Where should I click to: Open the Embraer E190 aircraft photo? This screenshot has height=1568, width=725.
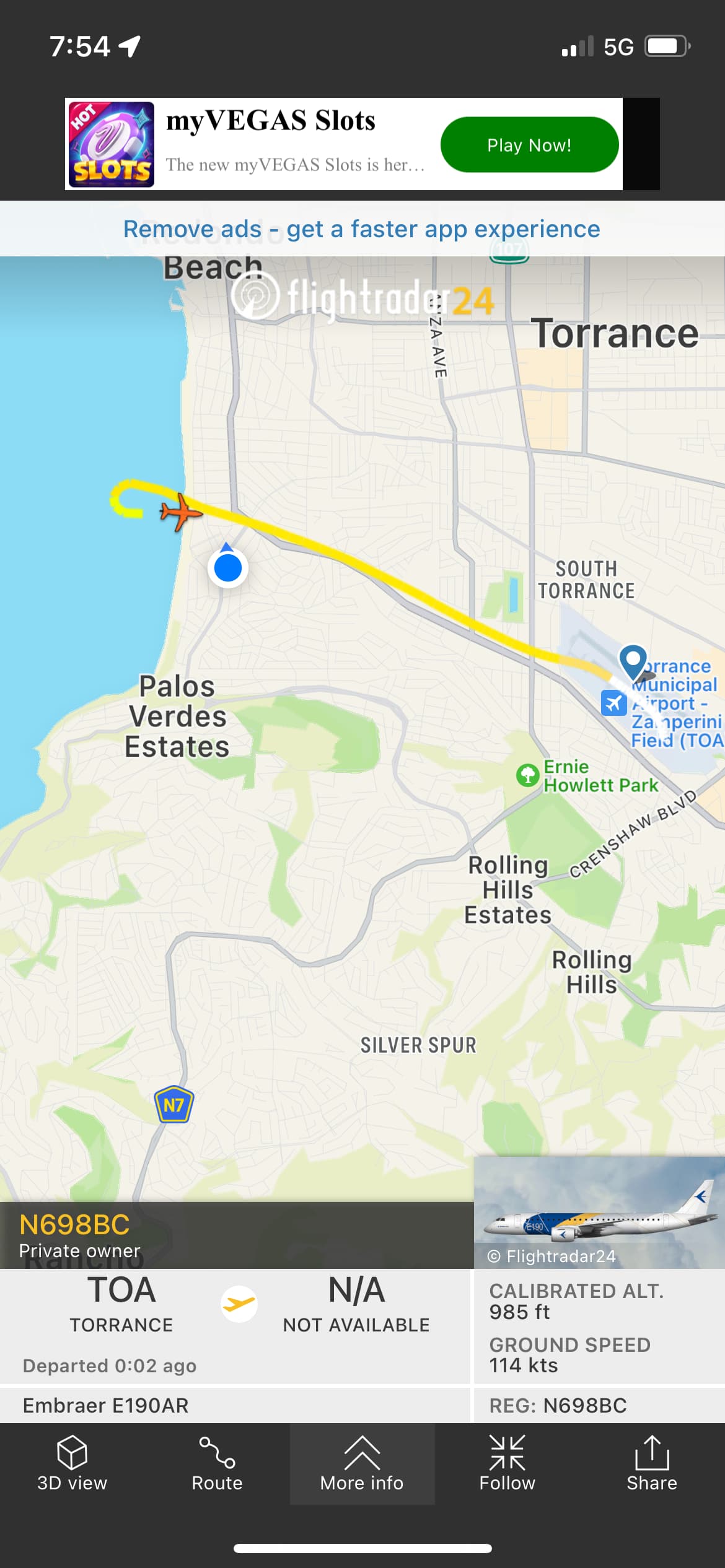pyautogui.click(x=599, y=1211)
